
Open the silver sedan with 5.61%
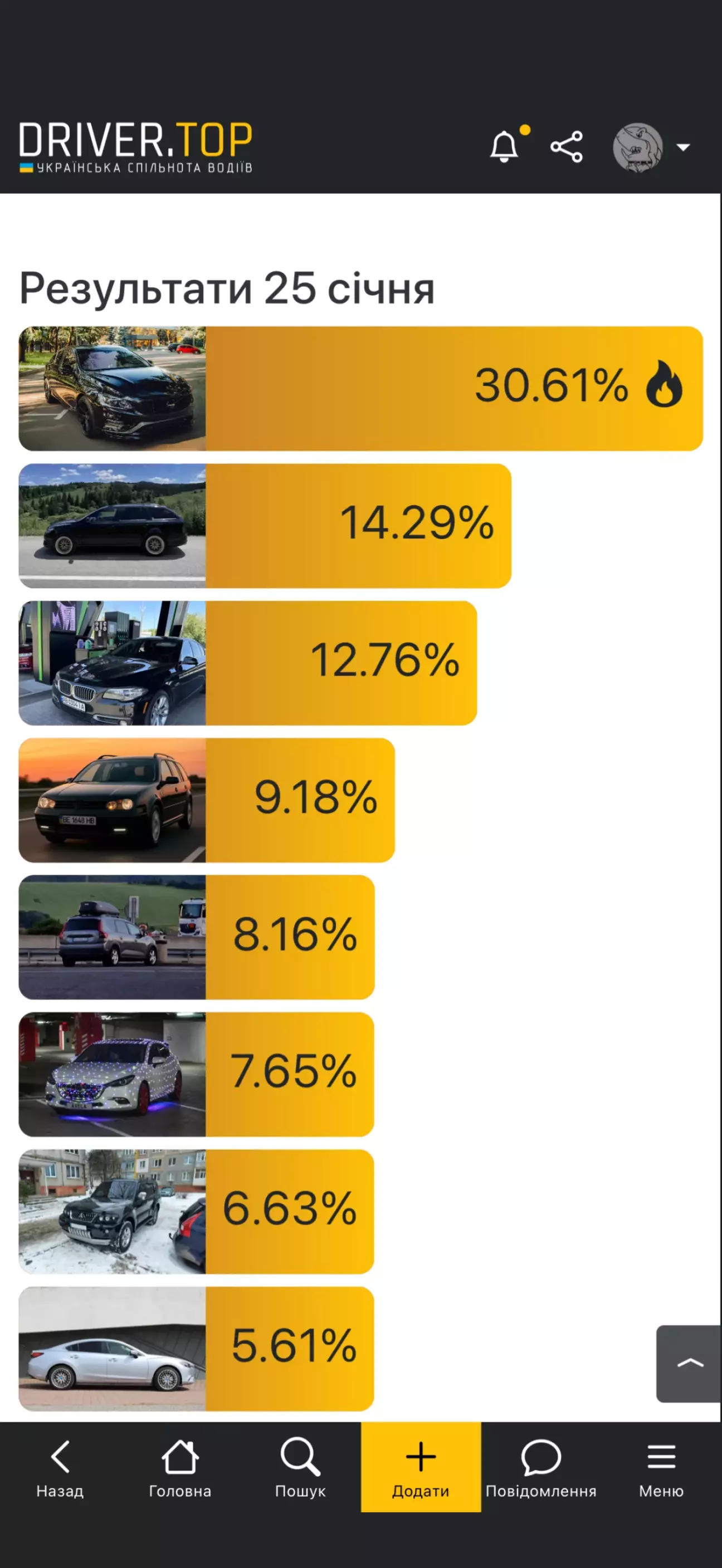coord(197,1348)
